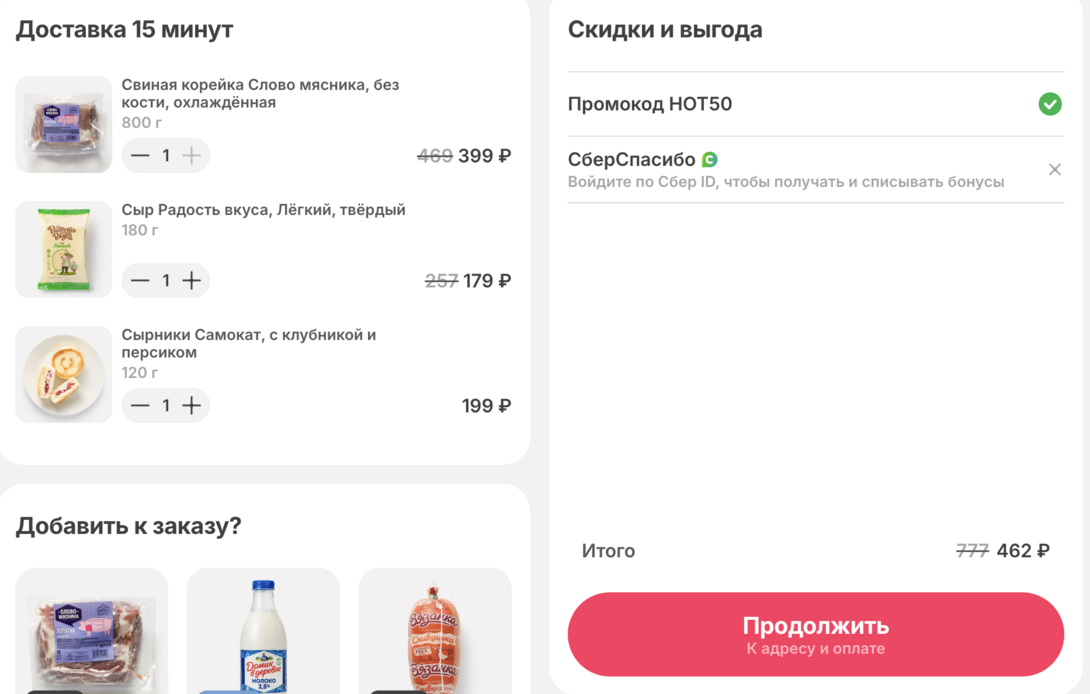Increase quantity of Сыр Радость вкуса

pyautogui.click(x=192, y=281)
